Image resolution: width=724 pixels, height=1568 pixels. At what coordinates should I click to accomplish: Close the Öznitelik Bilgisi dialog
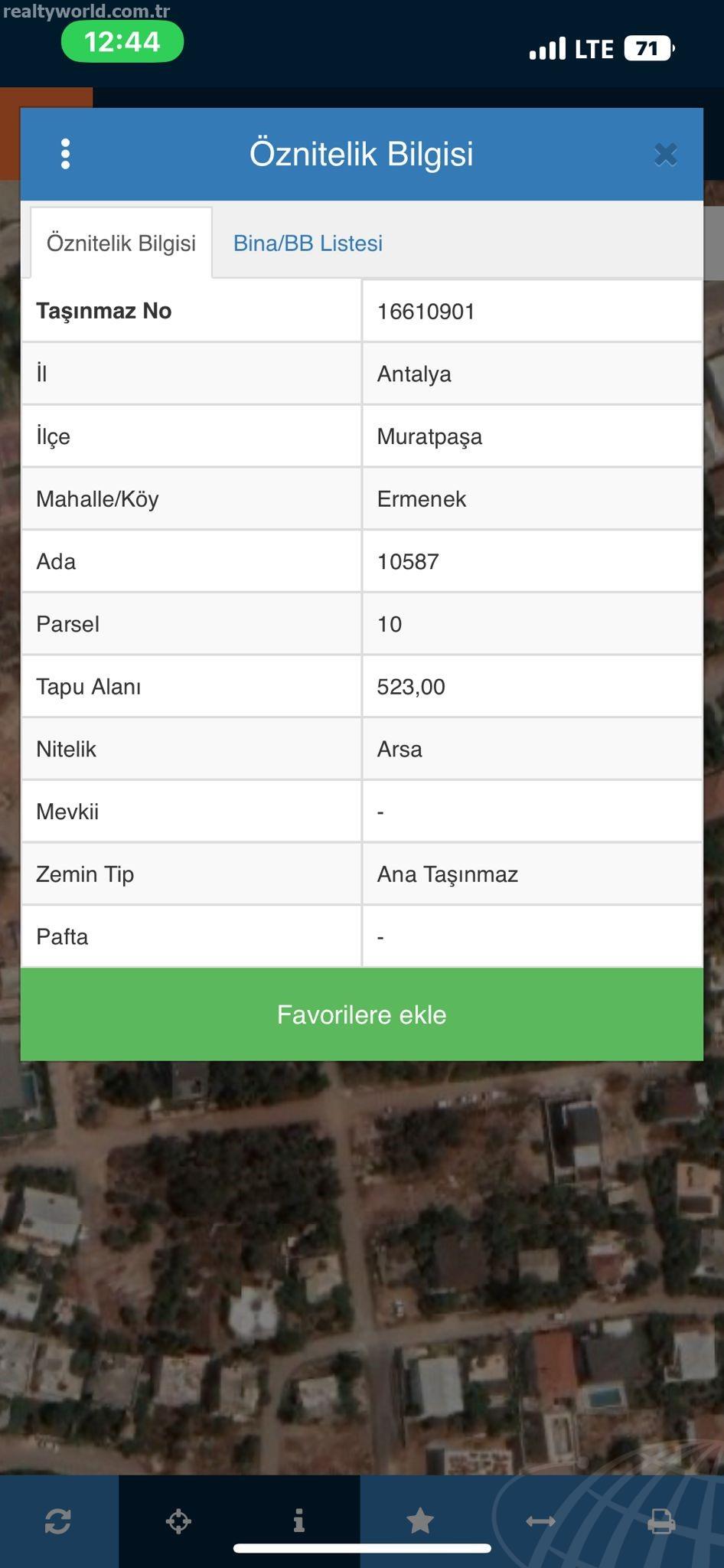point(665,155)
